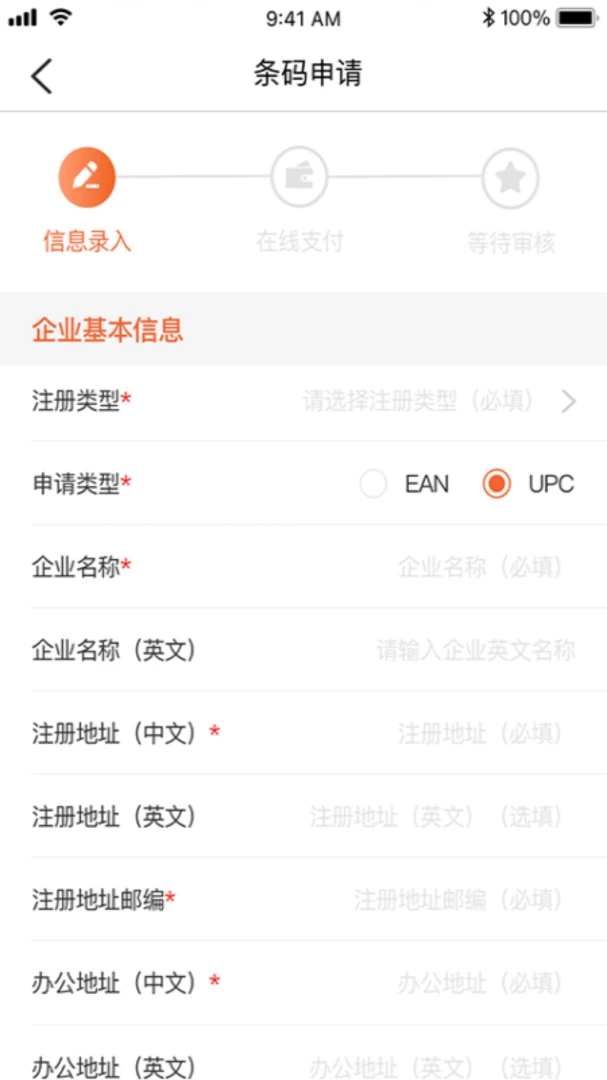Enter the 注册地址（中文）field
This screenshot has width=607, height=1080.
coord(480,734)
